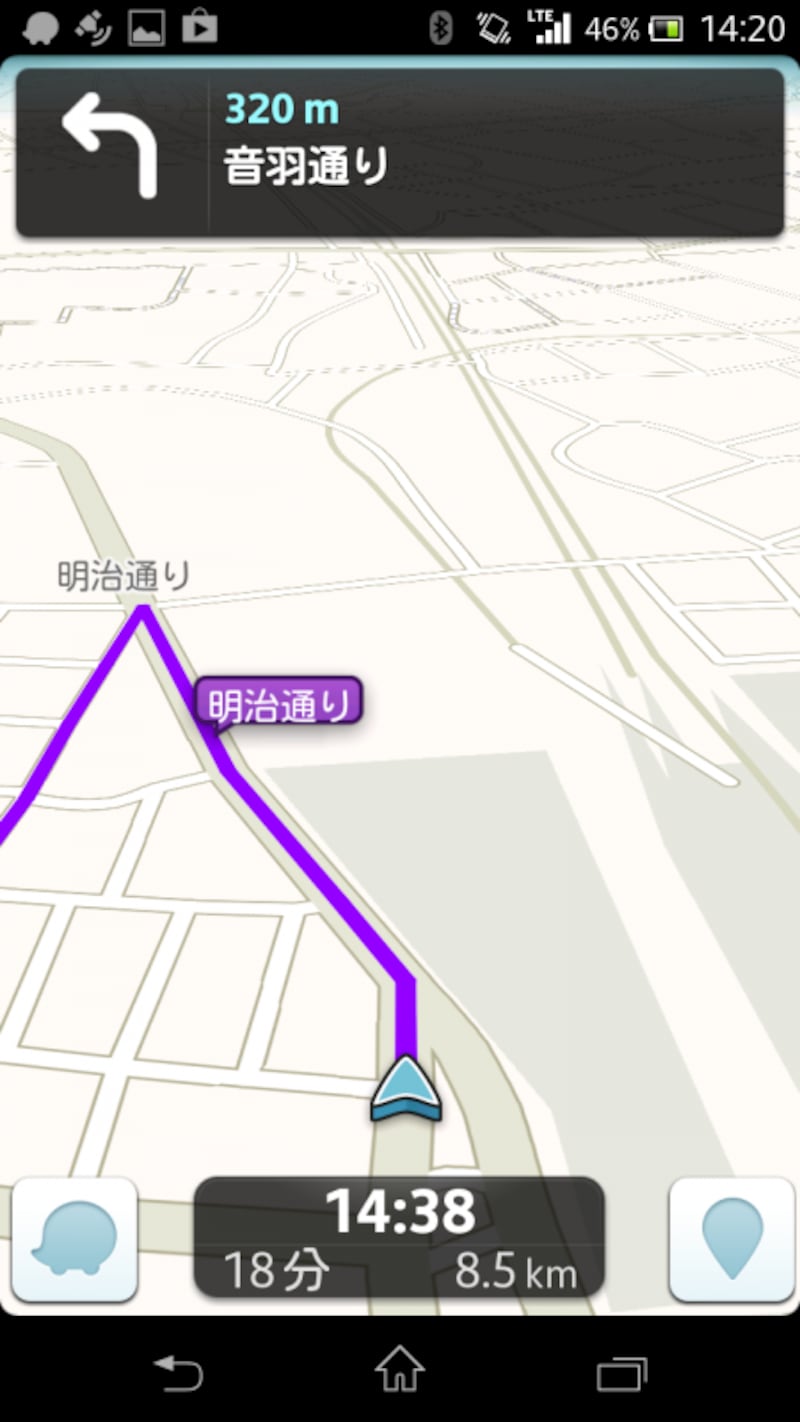The width and height of the screenshot is (800, 1422).
Task: Open the recent apps view
Action: pos(622,1372)
